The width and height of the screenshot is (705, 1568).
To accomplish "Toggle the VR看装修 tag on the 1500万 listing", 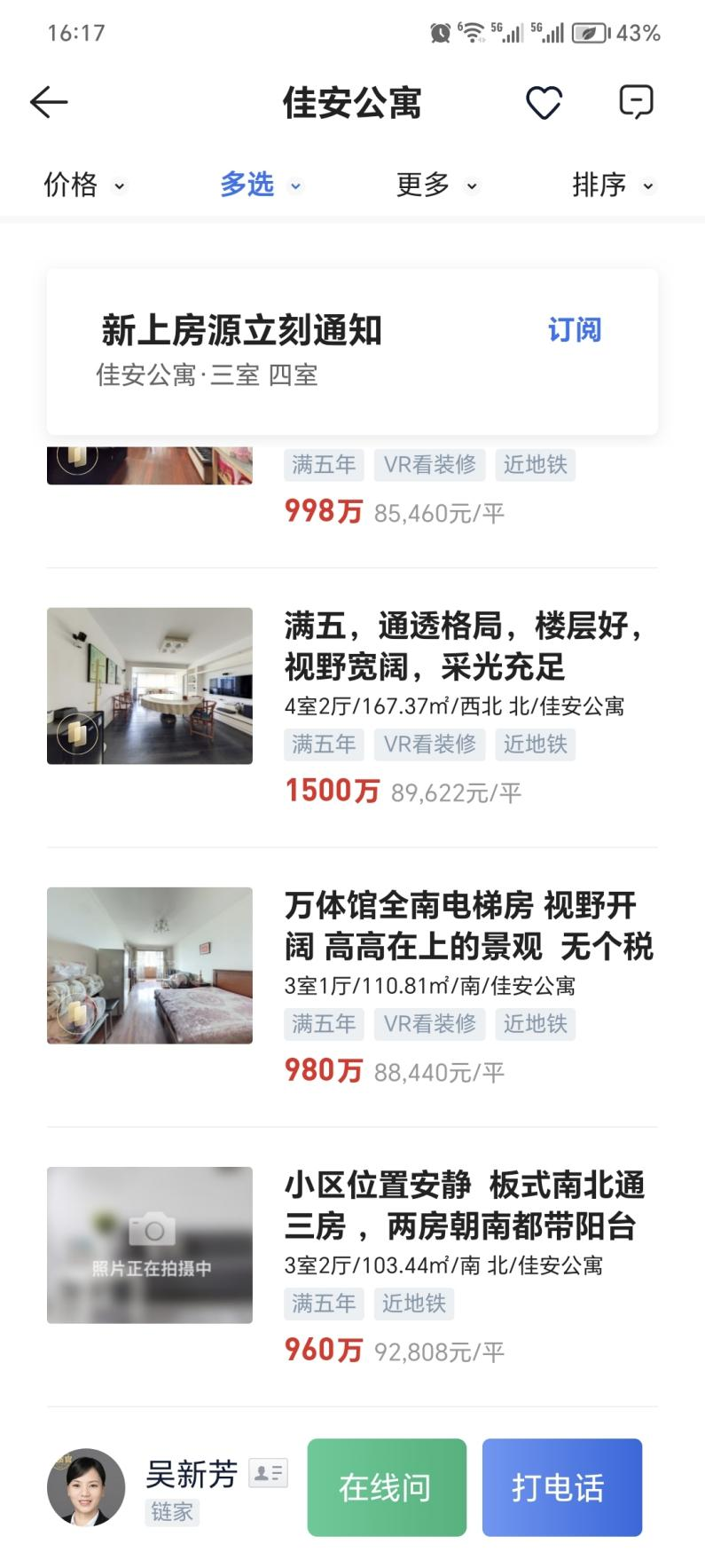I will coord(431,745).
